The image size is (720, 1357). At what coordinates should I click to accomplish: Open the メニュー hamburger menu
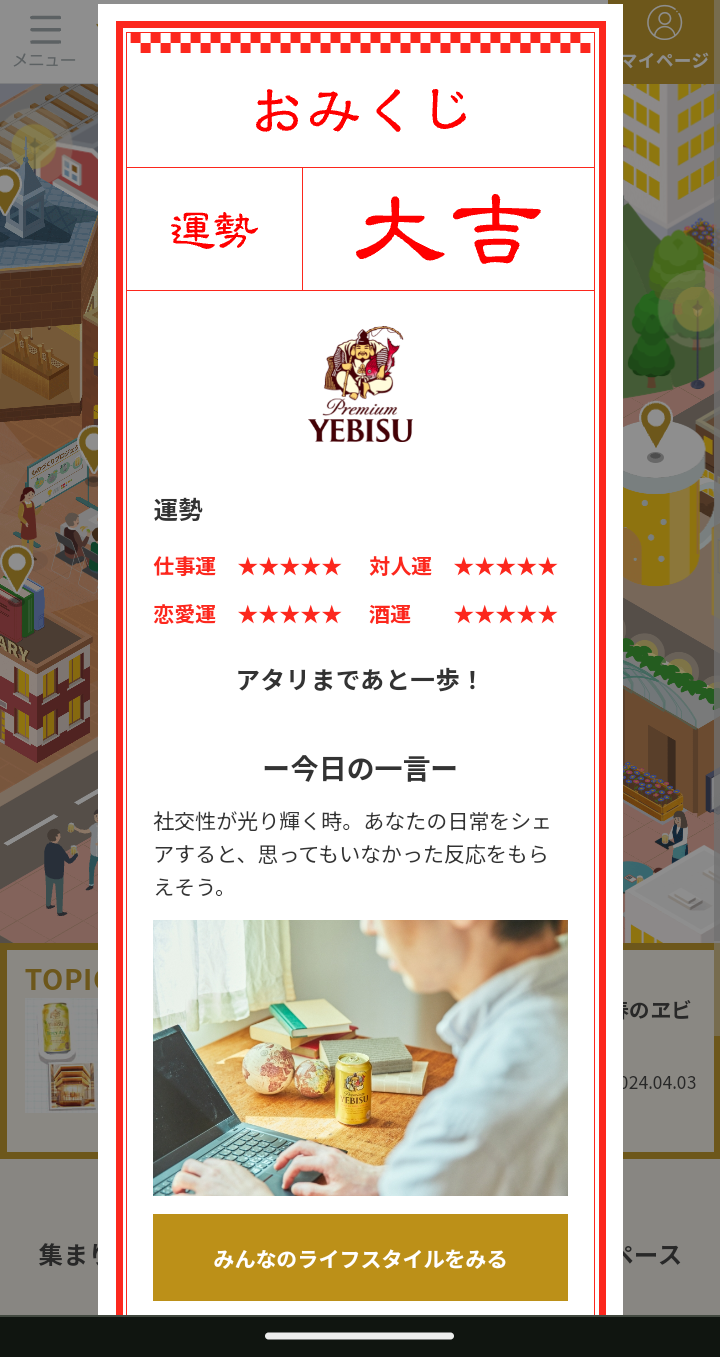pos(45,41)
